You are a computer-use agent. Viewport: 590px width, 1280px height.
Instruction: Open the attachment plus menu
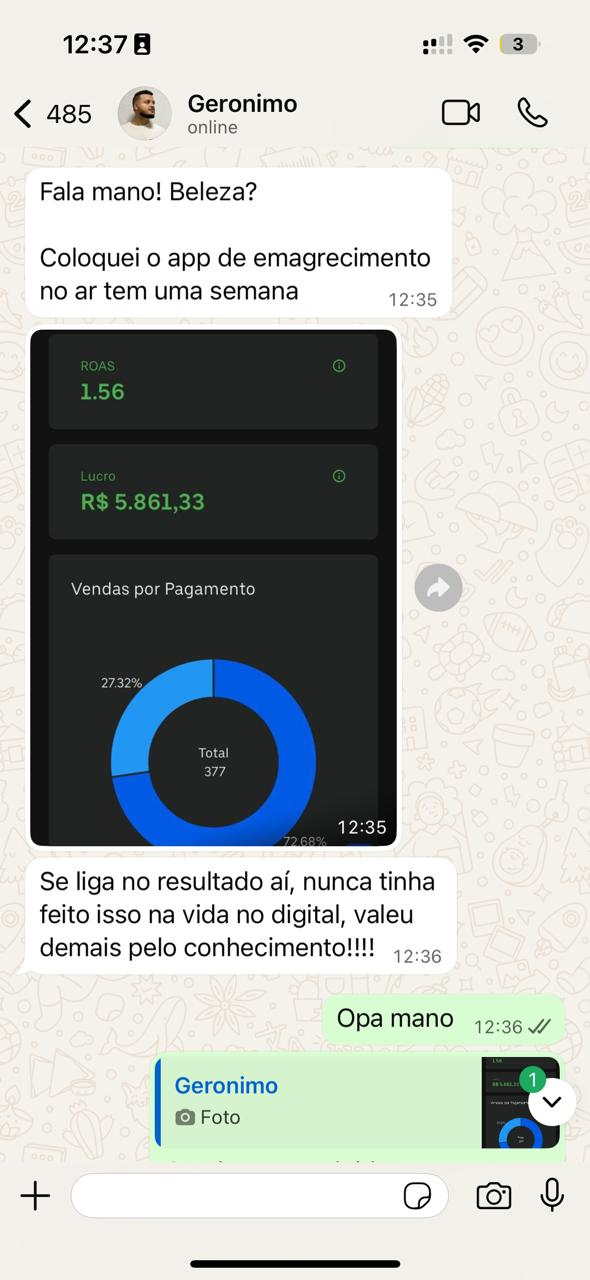coord(35,1195)
